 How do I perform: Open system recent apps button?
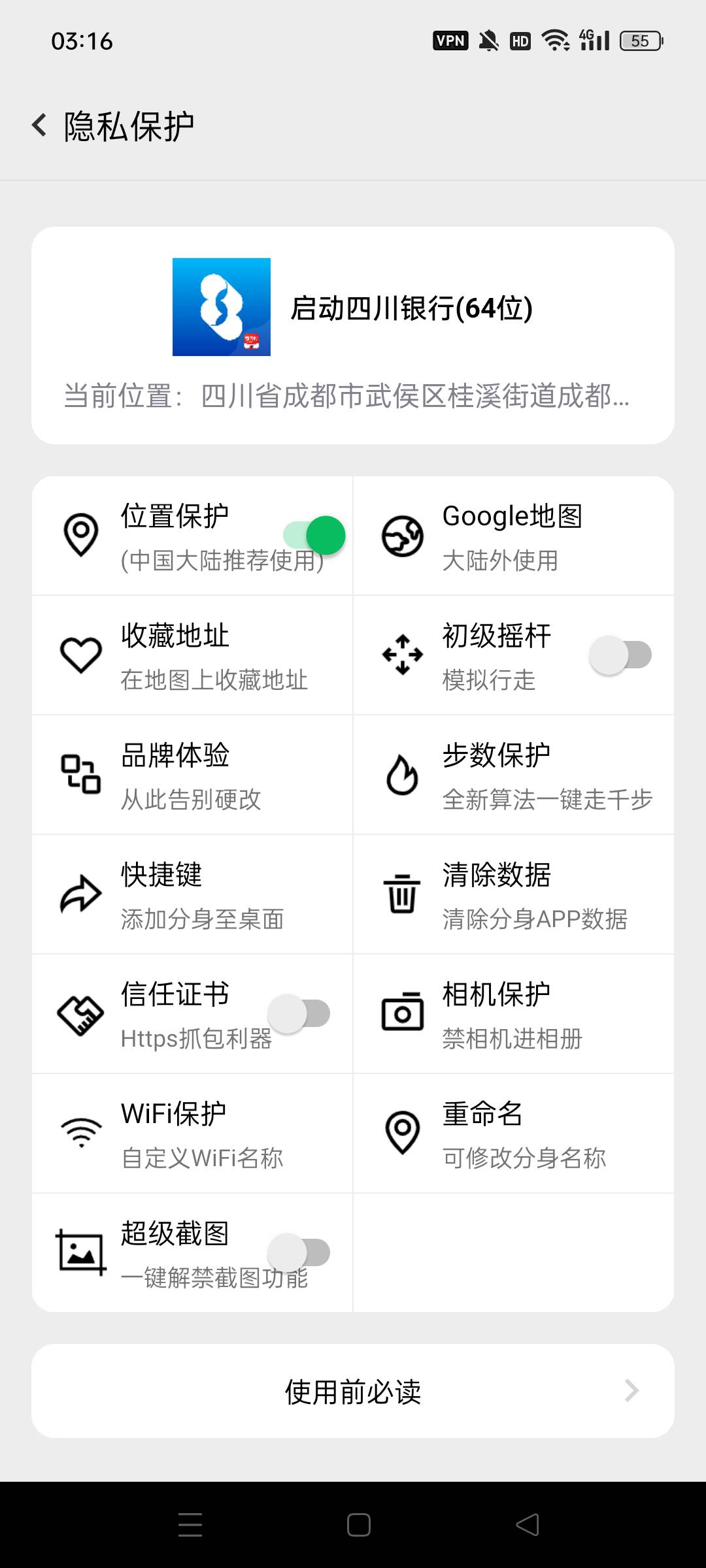190,1525
